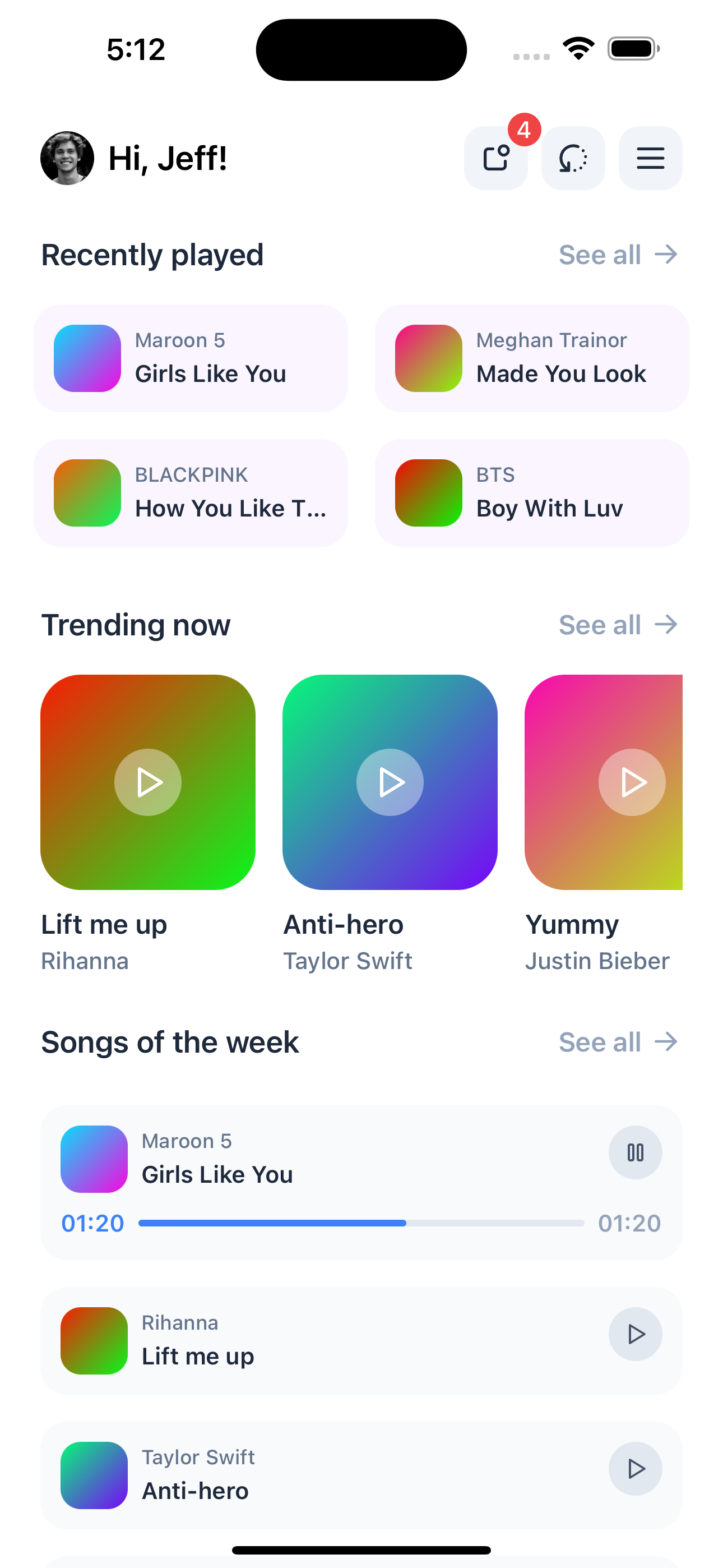Open BLACKPINK How You Like That card
This screenshot has height=1568, width=723.
tap(191, 493)
